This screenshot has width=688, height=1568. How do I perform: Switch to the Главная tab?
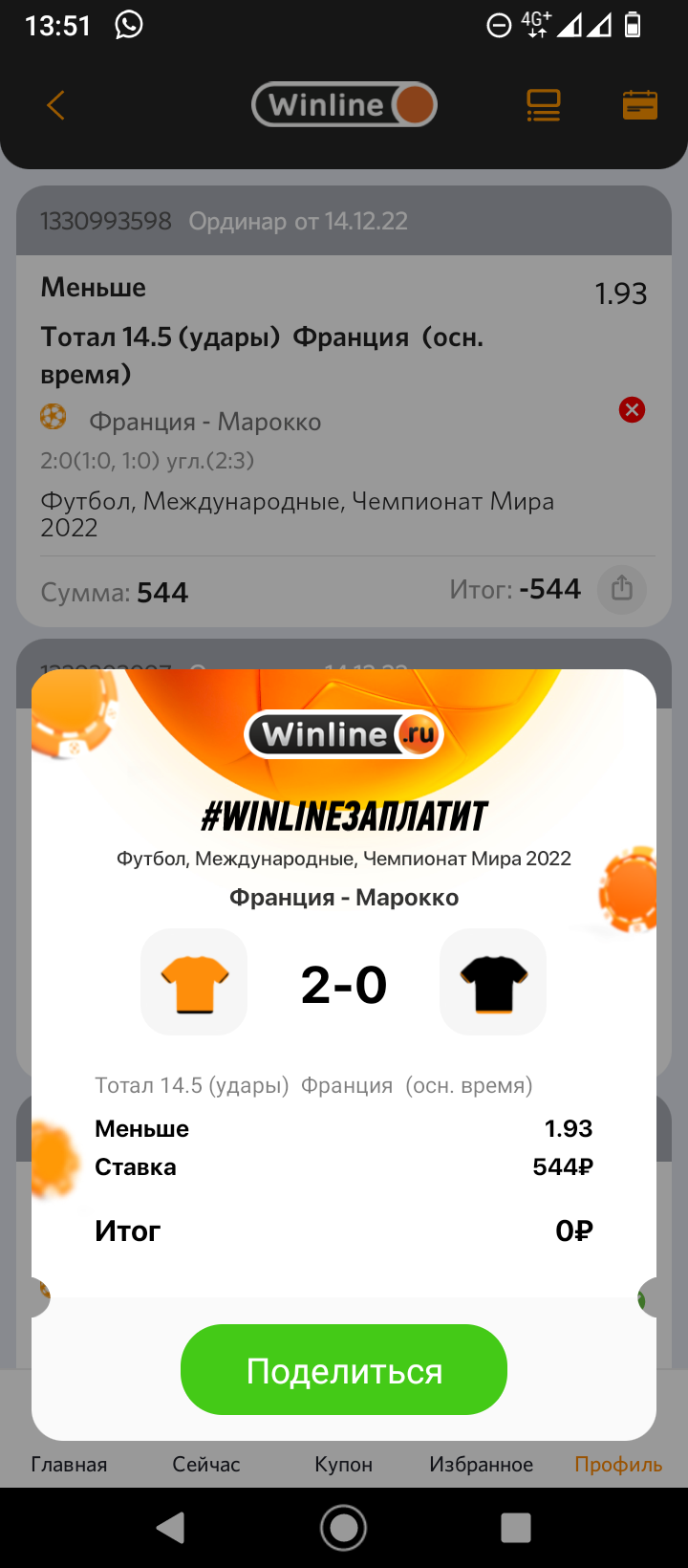(x=69, y=1464)
